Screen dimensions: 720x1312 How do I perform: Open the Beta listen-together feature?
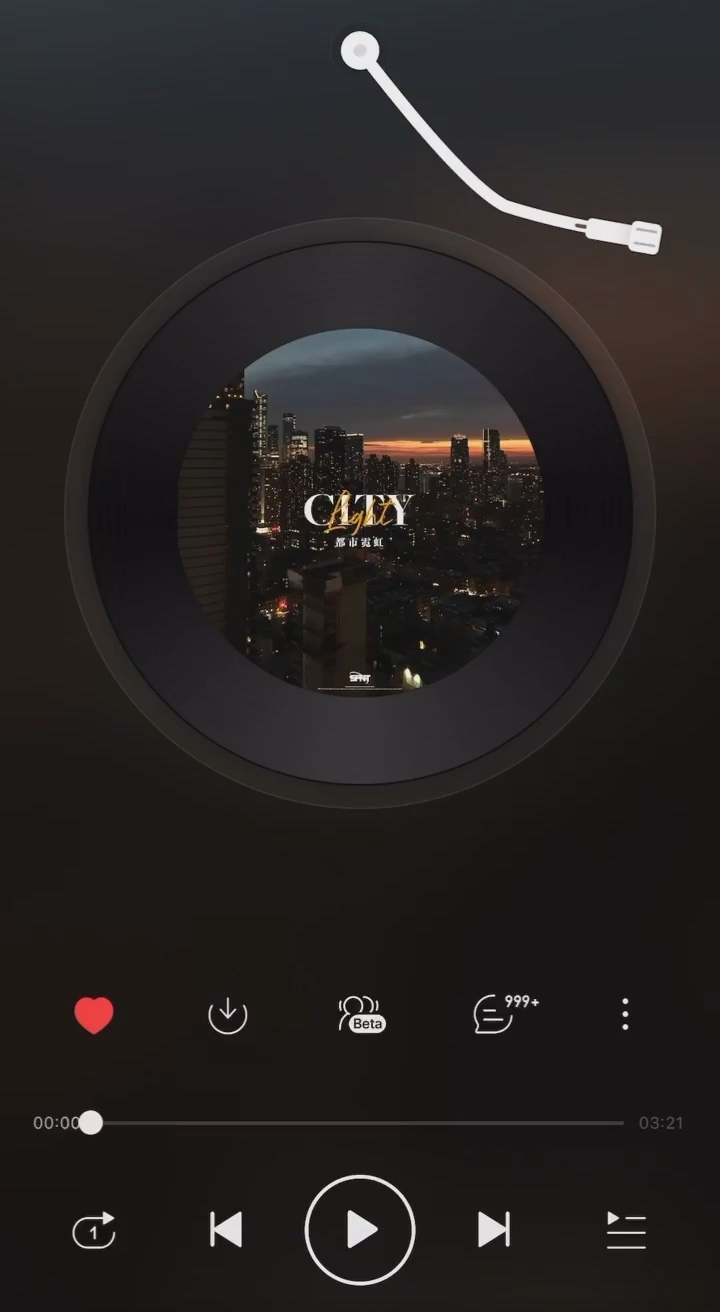[361, 1014]
